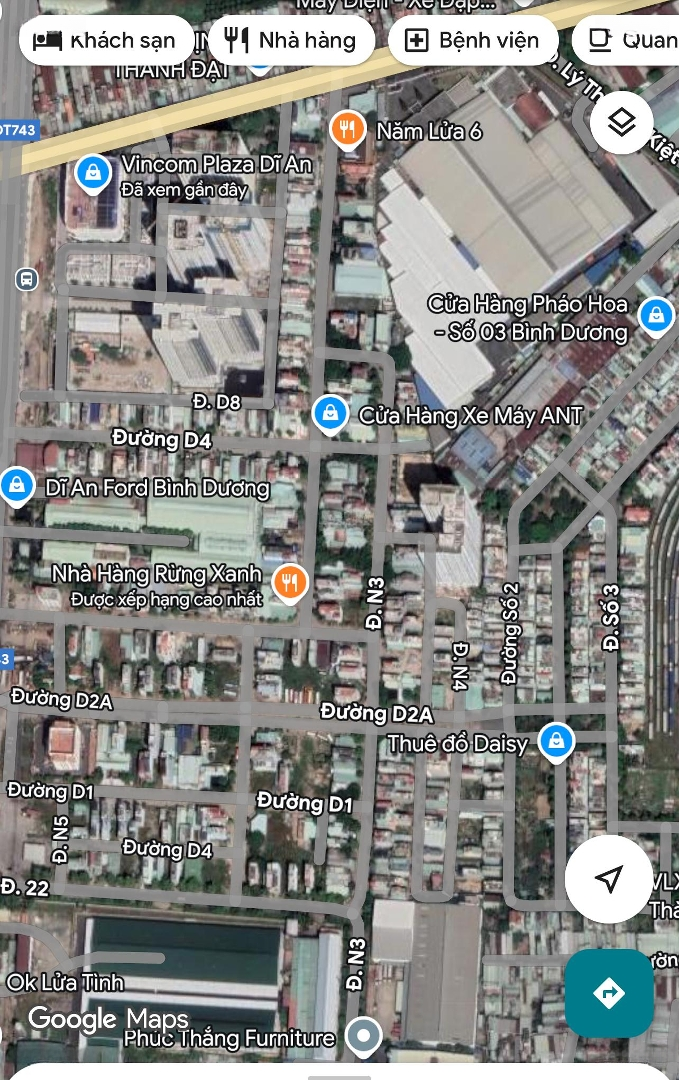Open the Phúc Thắng Furniture pin

coord(364,1036)
